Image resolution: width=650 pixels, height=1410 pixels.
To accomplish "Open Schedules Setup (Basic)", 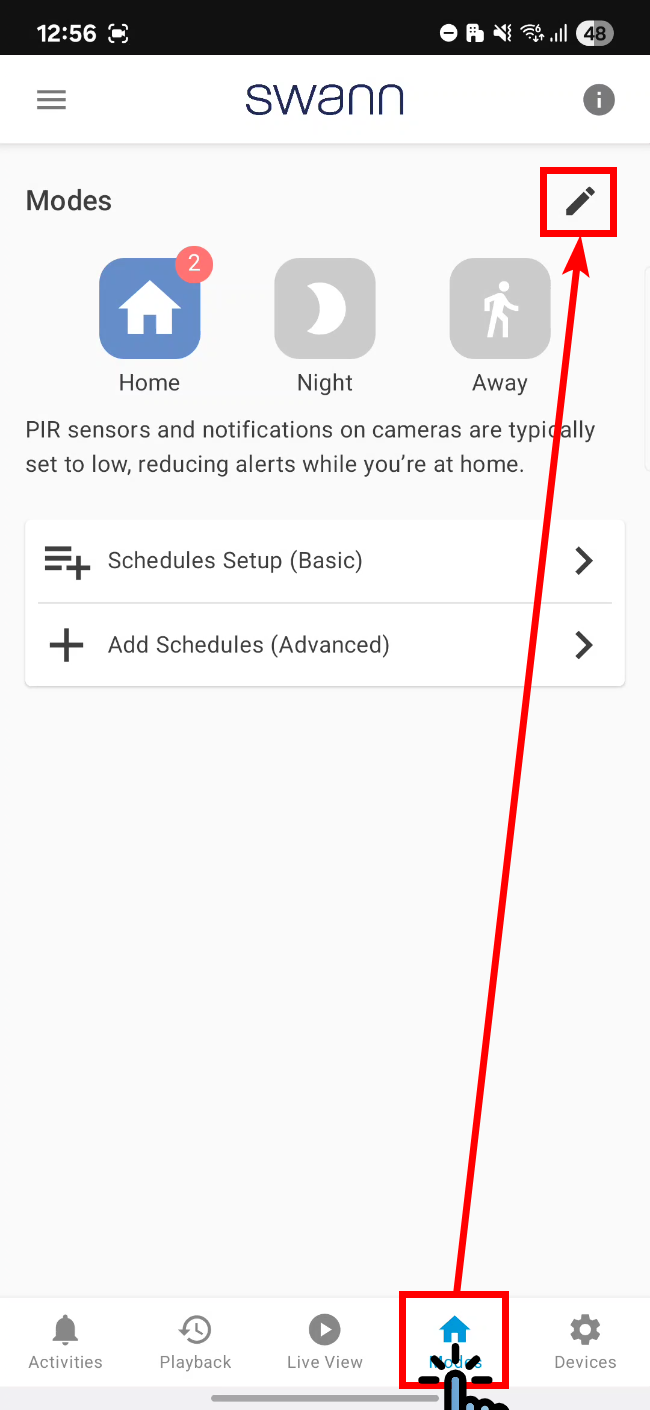I will [325, 561].
